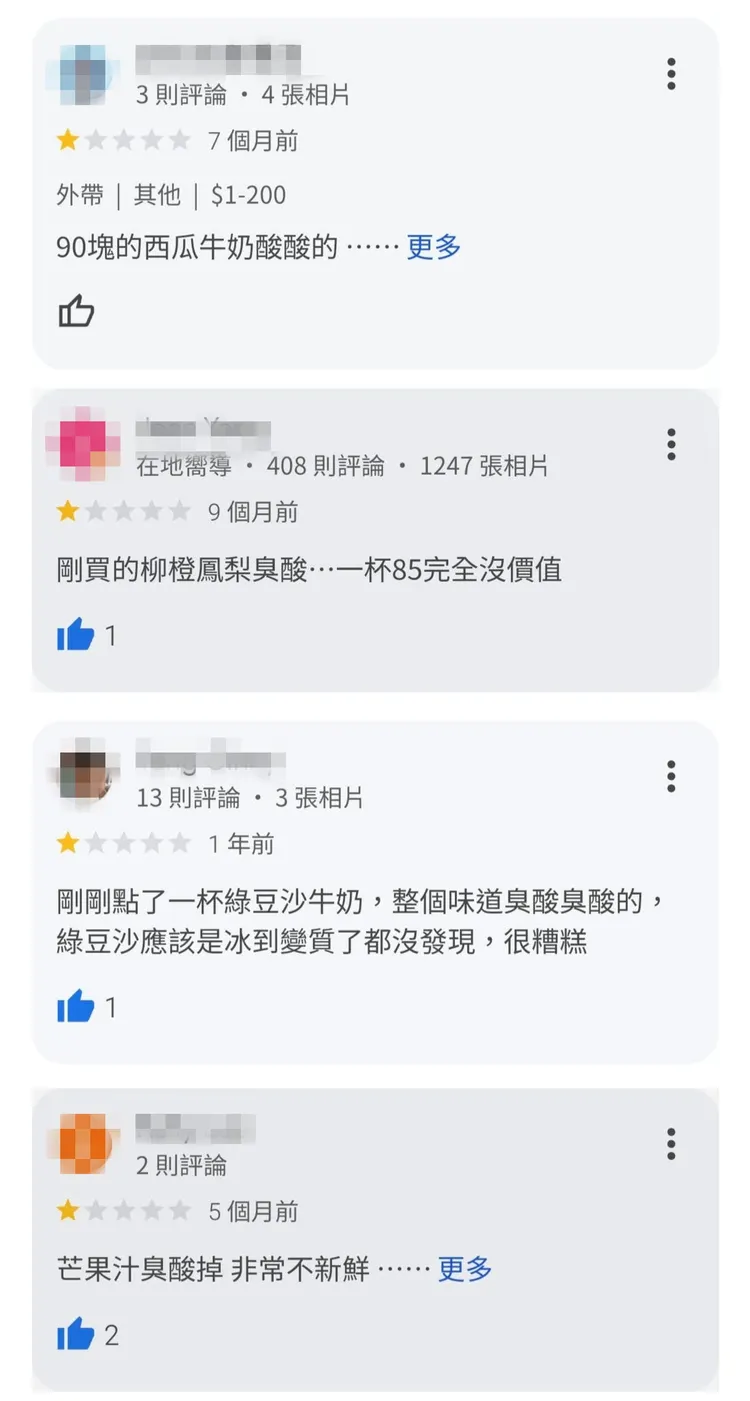The height and width of the screenshot is (1401, 750).
Task: Open the three-dot menu on the first review
Action: tap(671, 75)
